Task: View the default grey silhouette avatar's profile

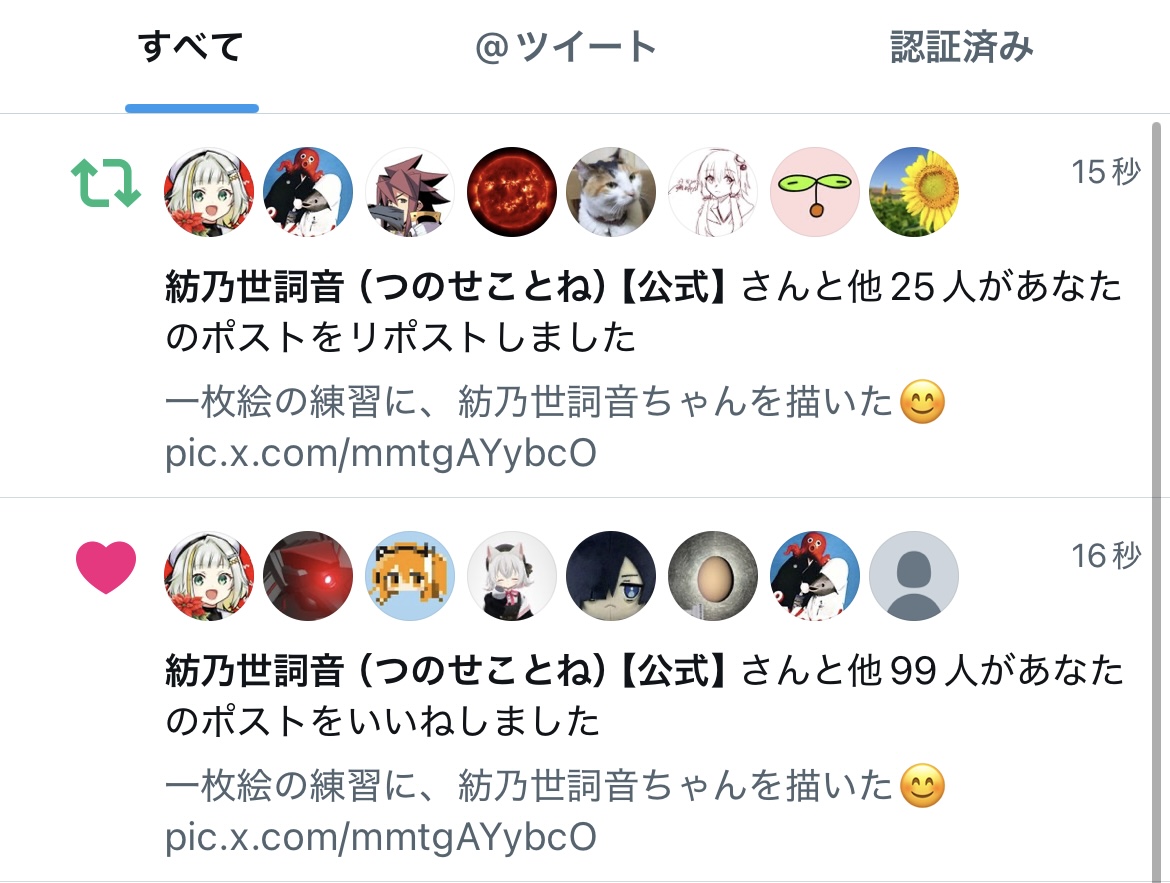Action: point(914,576)
